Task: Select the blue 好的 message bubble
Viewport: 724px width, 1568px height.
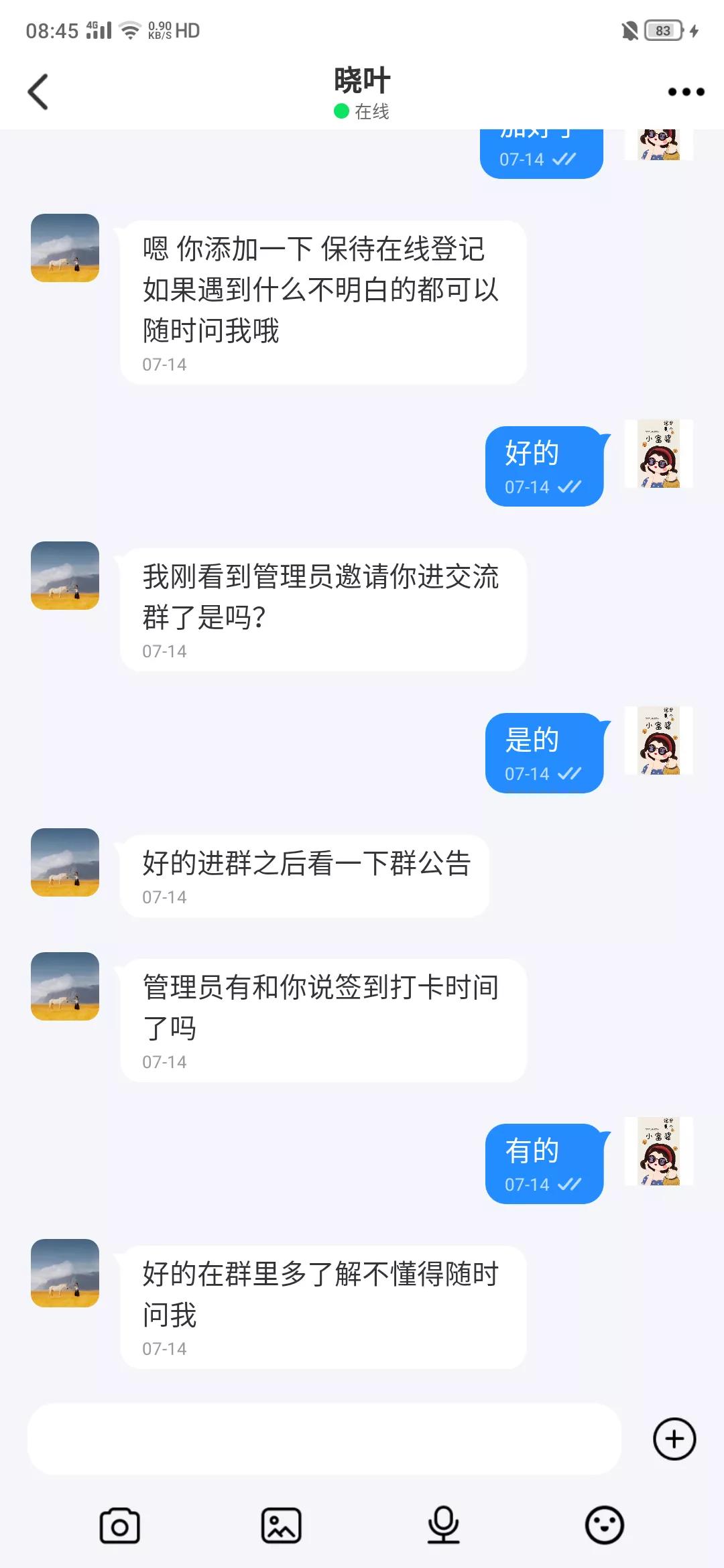Action: pos(544,465)
